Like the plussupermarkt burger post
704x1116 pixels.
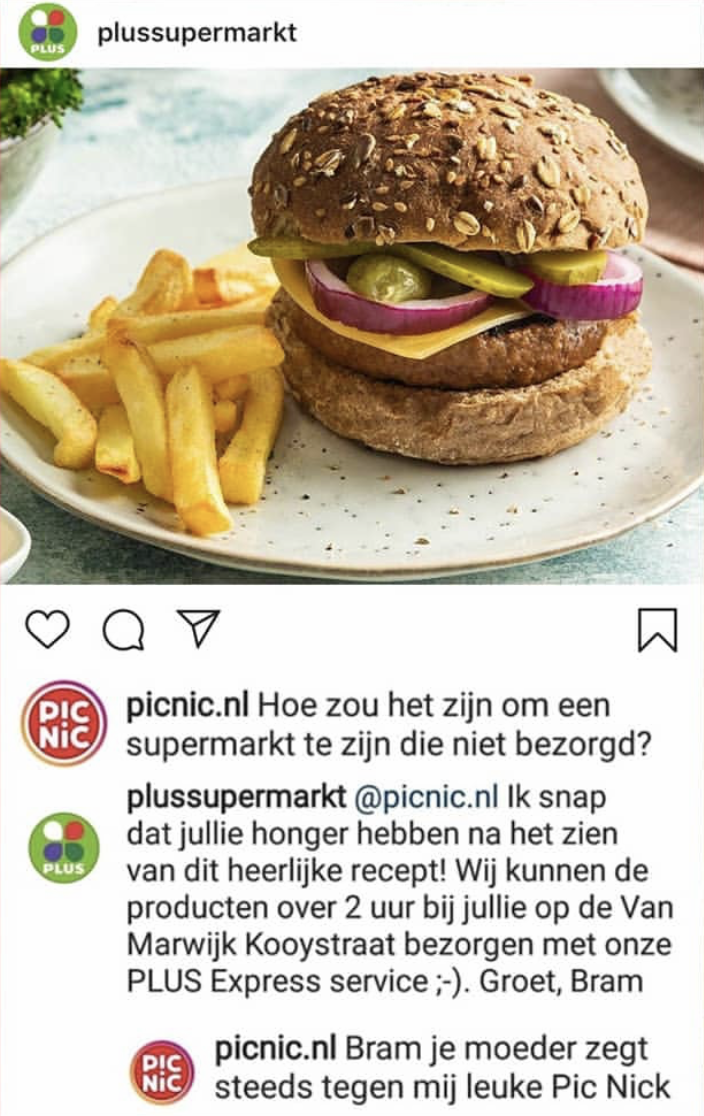47,629
